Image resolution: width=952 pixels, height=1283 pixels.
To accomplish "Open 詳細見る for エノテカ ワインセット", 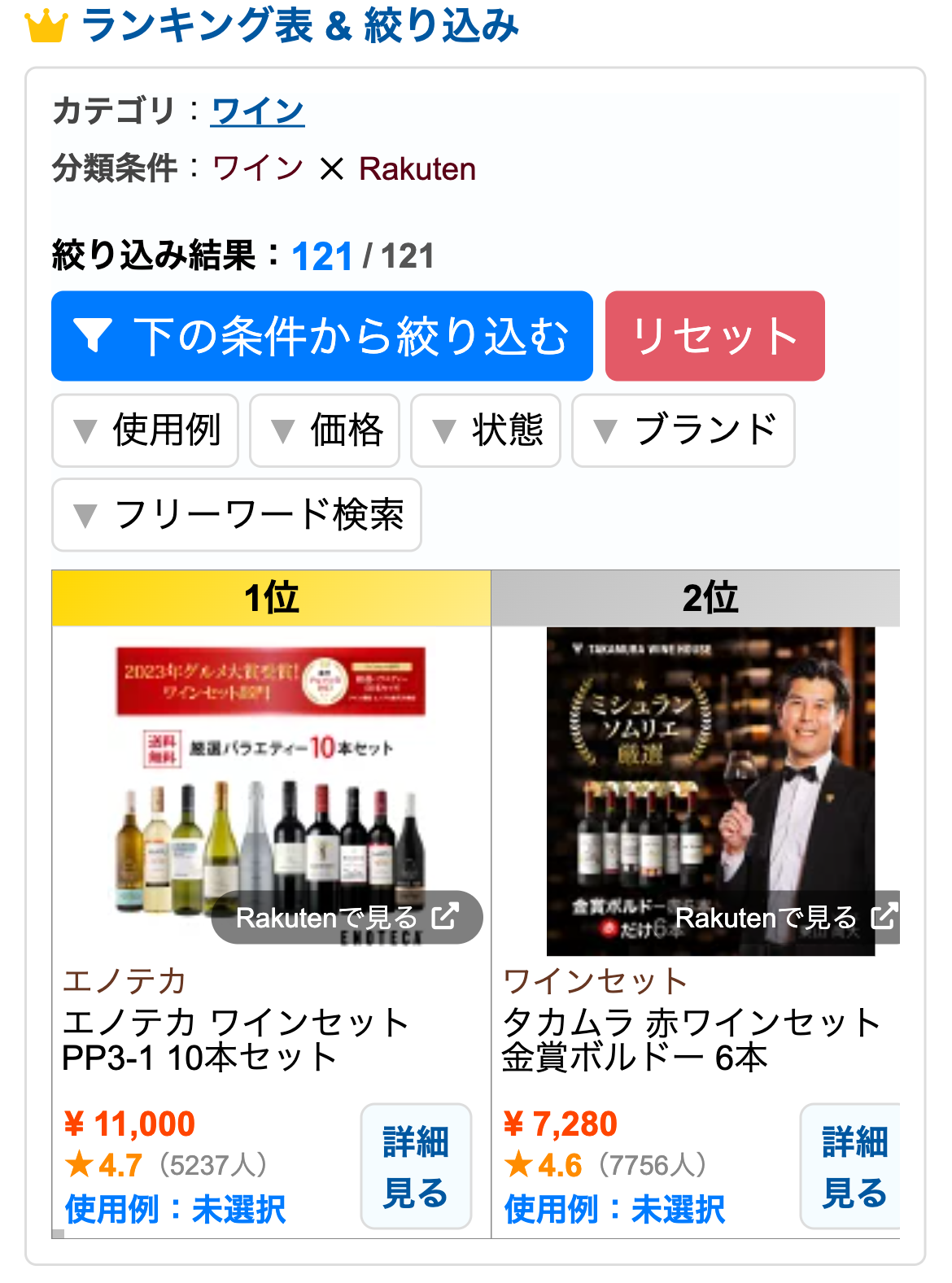I will tap(416, 1166).
